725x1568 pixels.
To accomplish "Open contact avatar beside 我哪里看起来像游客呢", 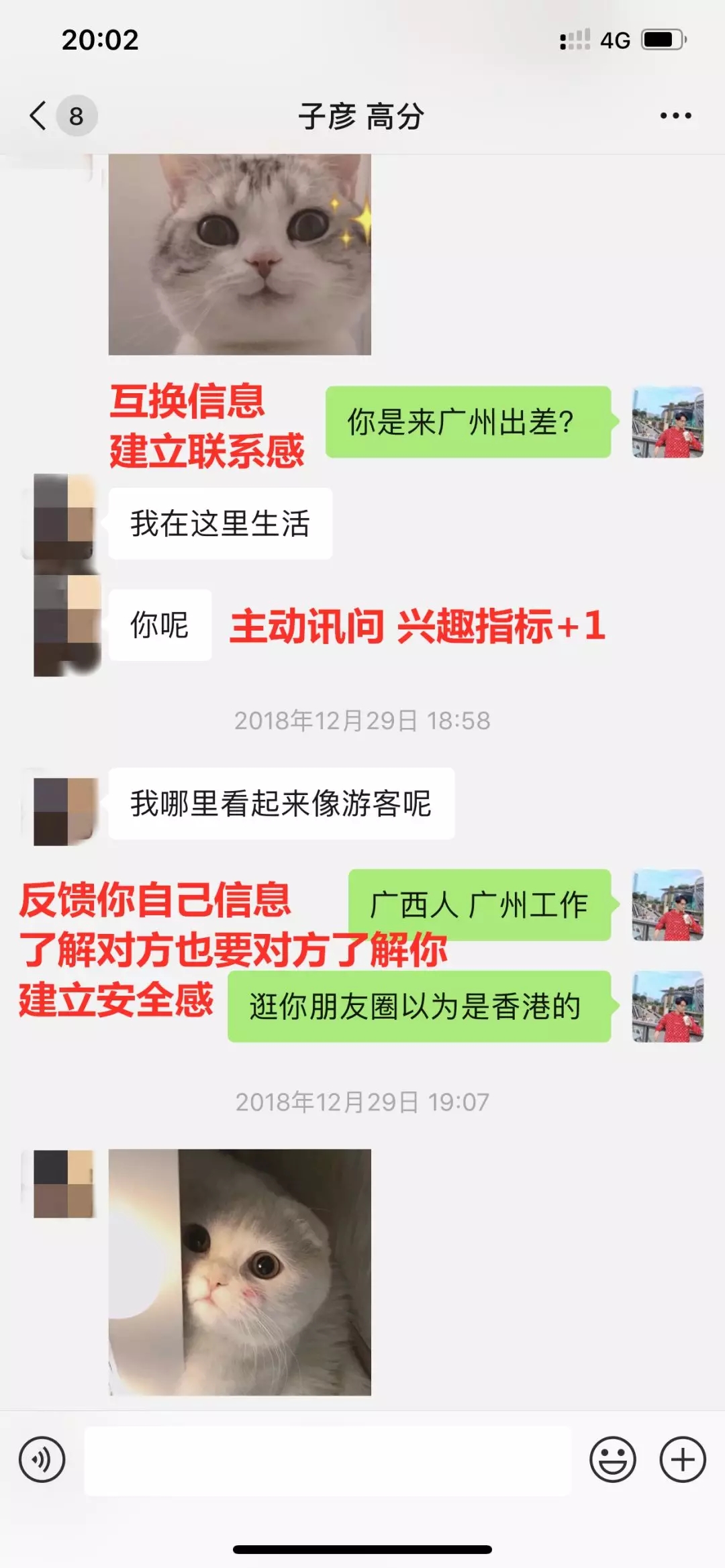I will [x=64, y=811].
